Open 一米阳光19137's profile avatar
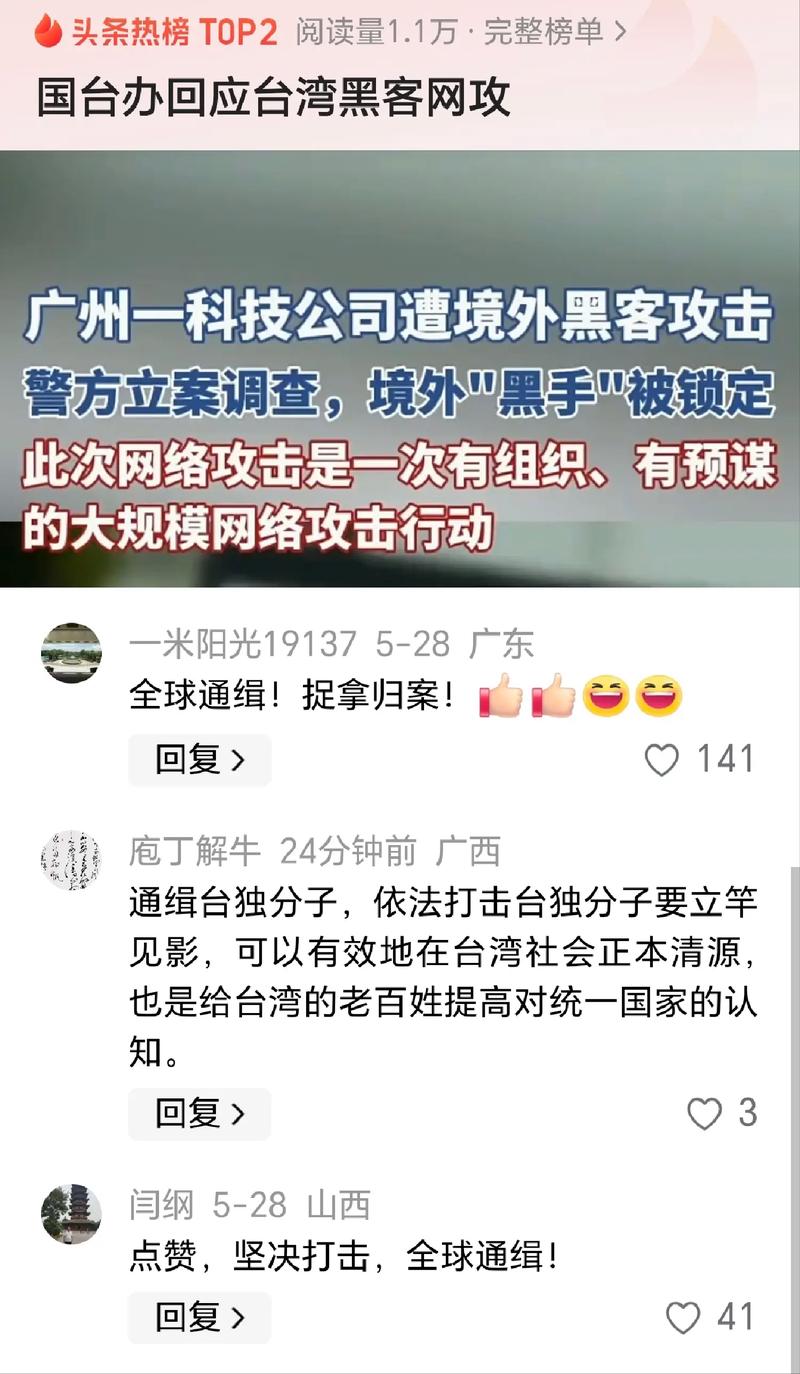Image resolution: width=800 pixels, height=1374 pixels. tap(71, 653)
